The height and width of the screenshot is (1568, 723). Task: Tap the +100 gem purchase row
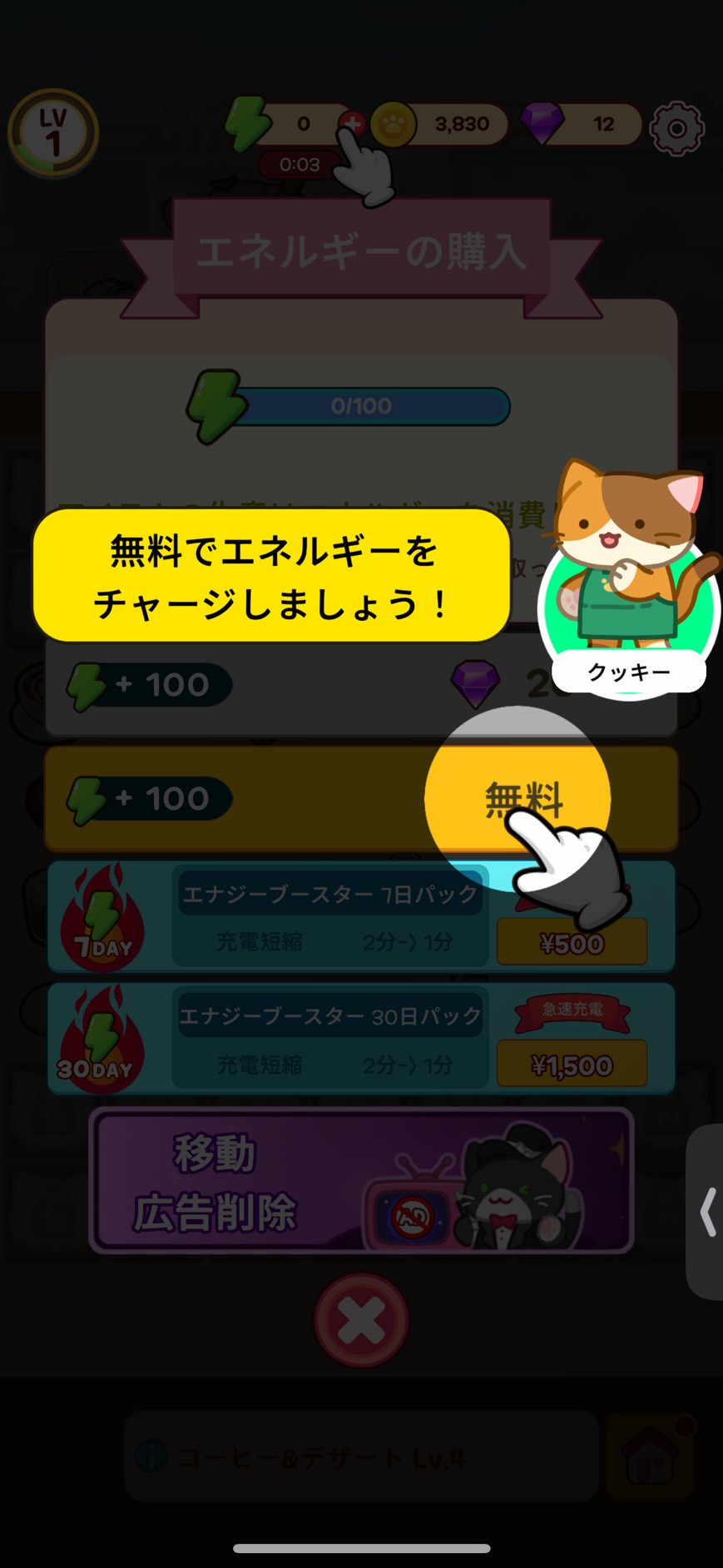[x=360, y=684]
